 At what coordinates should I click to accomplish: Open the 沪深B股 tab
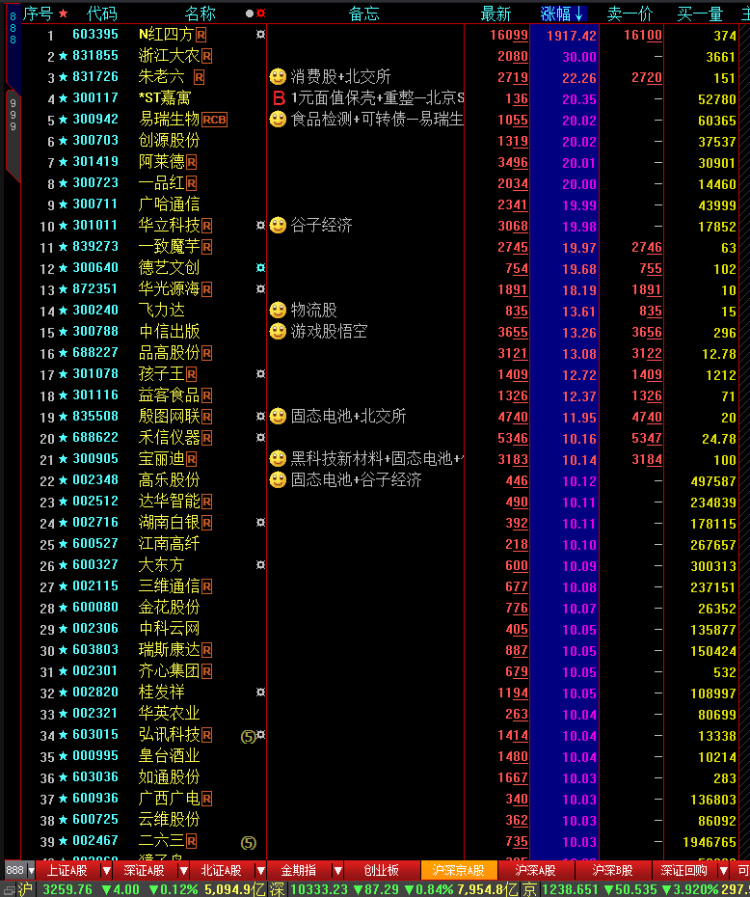pos(612,870)
